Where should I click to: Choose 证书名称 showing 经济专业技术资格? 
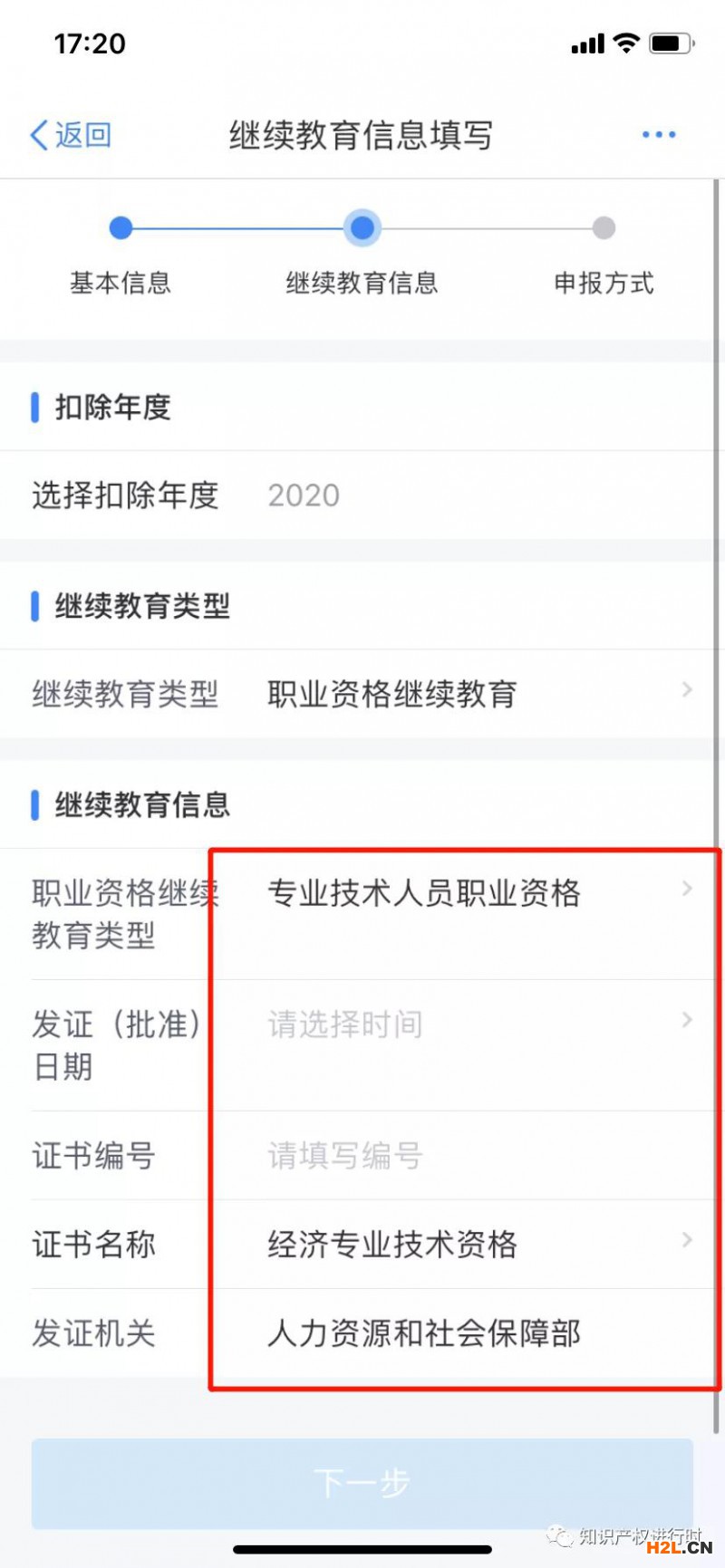click(391, 1244)
